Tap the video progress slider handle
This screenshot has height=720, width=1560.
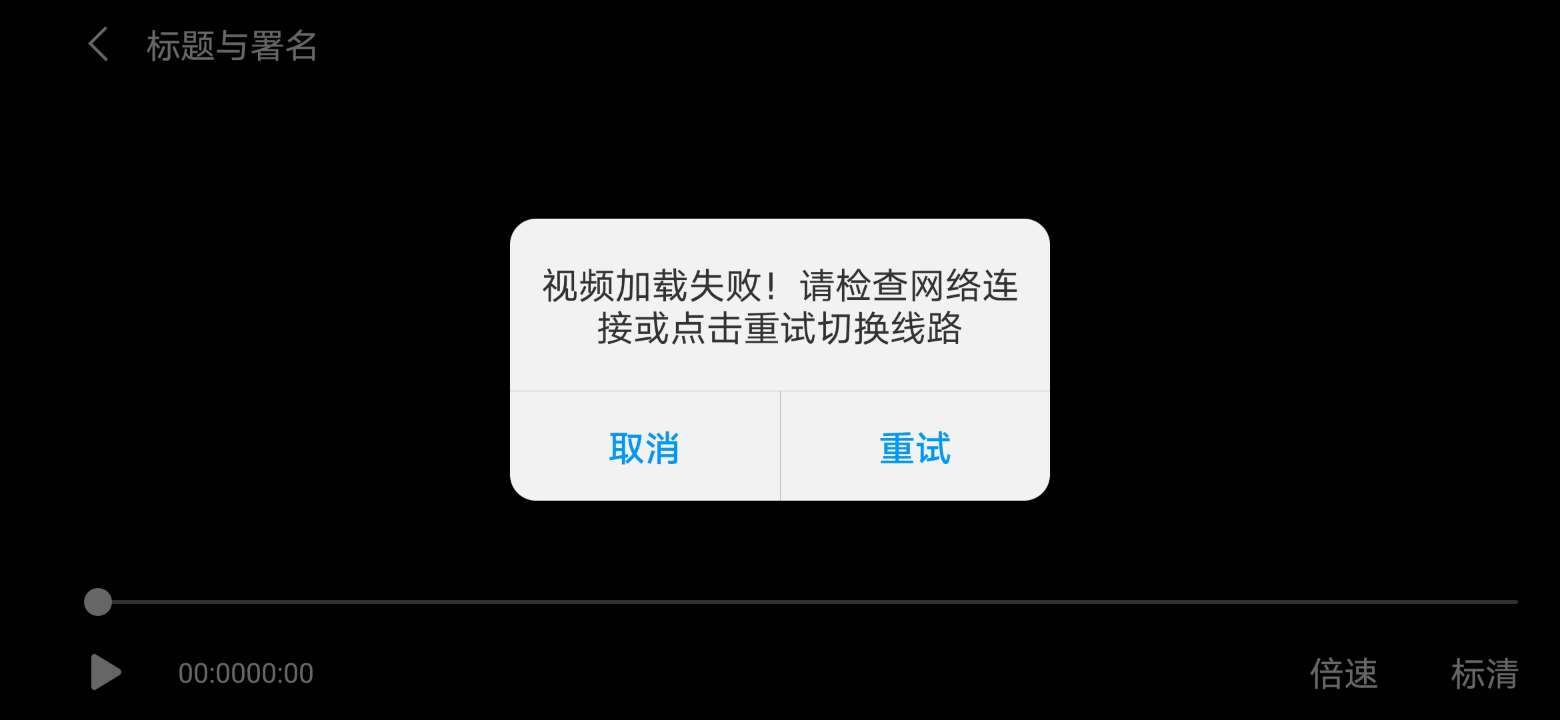click(x=98, y=602)
